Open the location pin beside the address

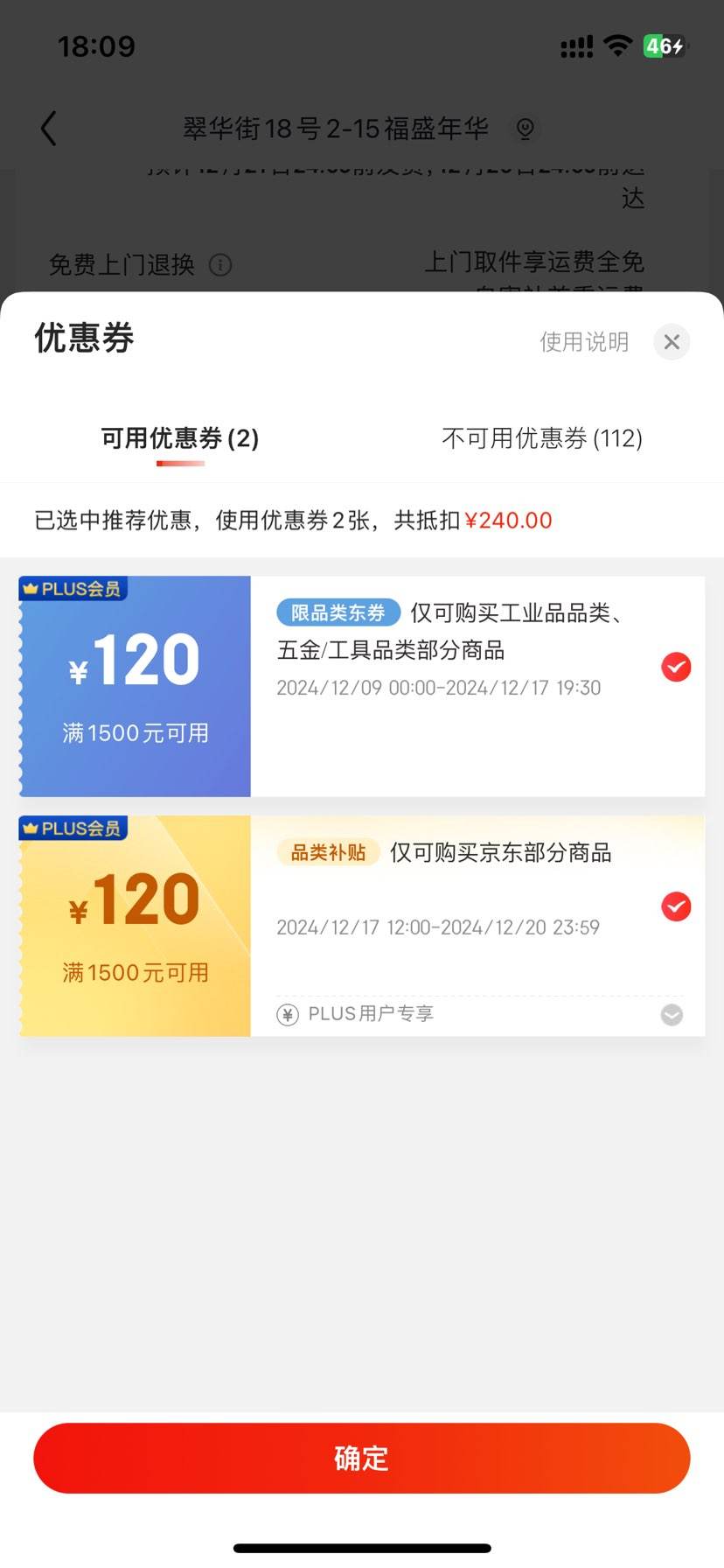[525, 129]
